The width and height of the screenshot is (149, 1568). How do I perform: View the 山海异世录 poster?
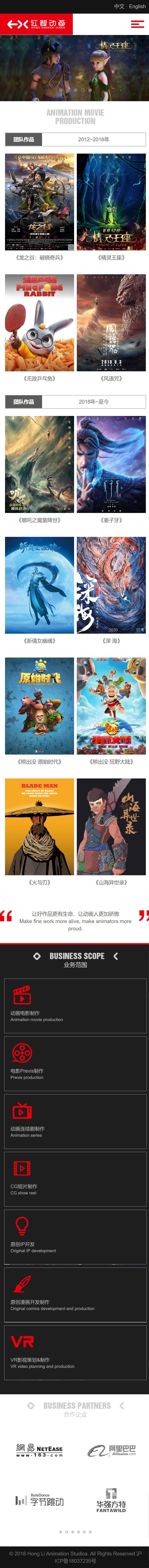tap(111, 827)
